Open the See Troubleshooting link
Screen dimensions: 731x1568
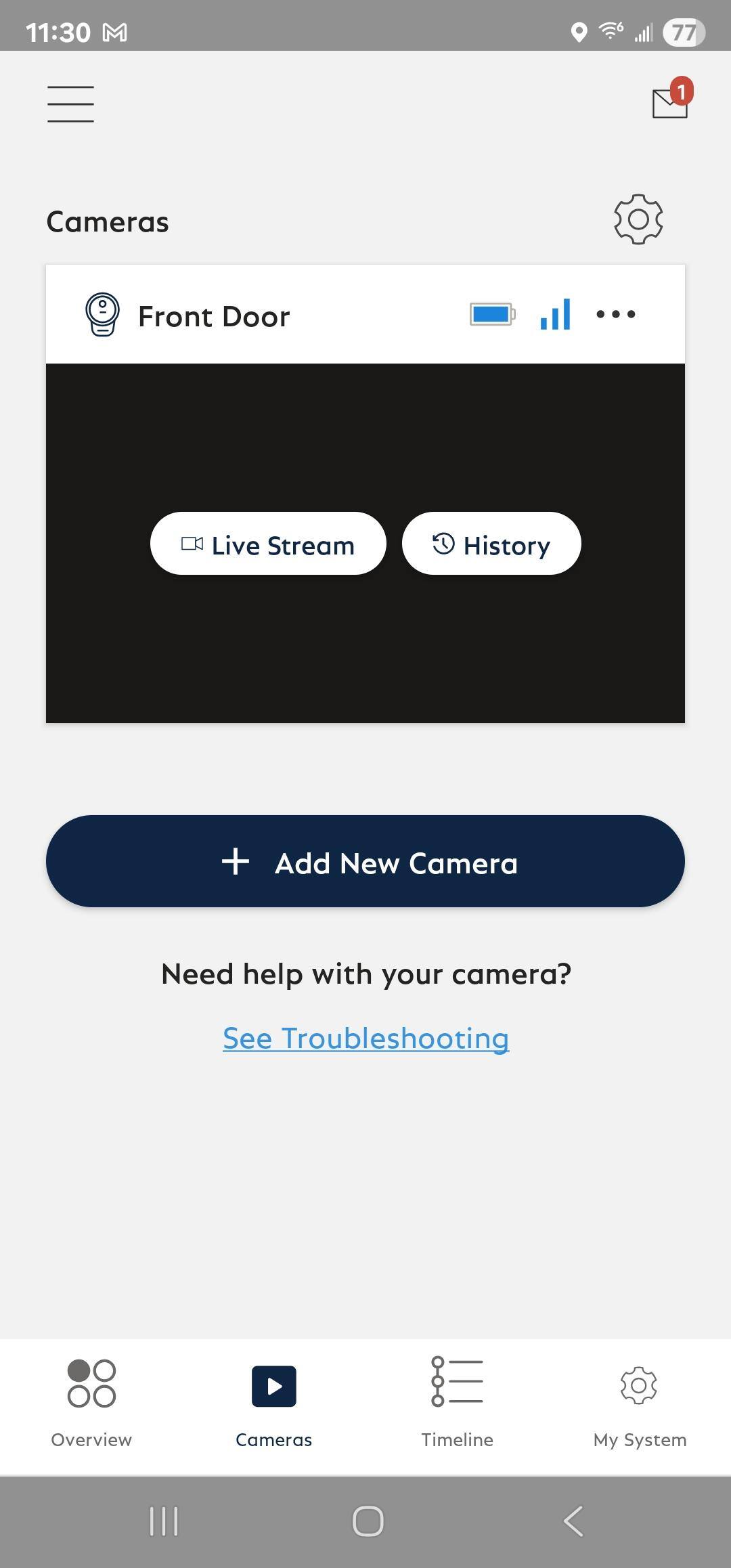pyautogui.click(x=365, y=1039)
